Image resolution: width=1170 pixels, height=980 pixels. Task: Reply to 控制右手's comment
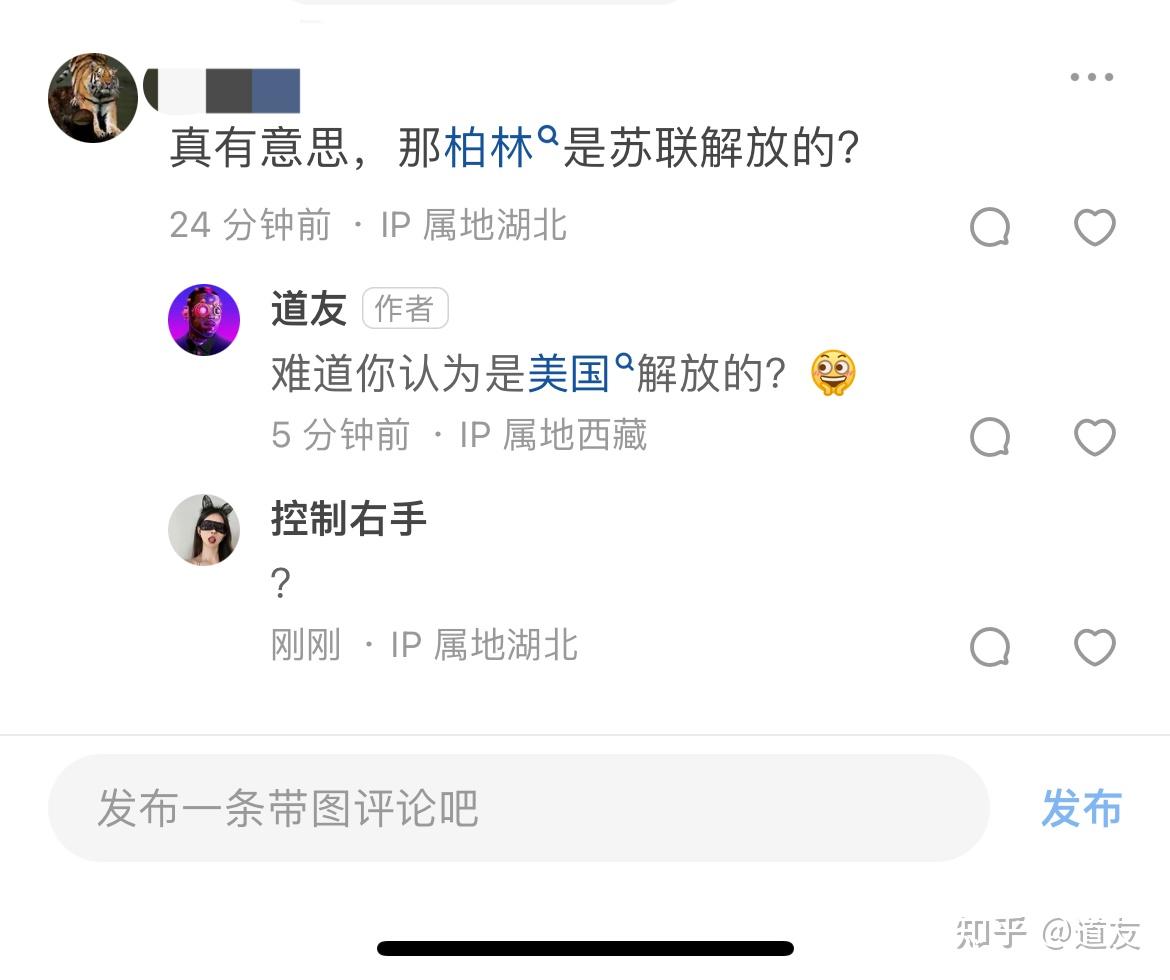990,647
